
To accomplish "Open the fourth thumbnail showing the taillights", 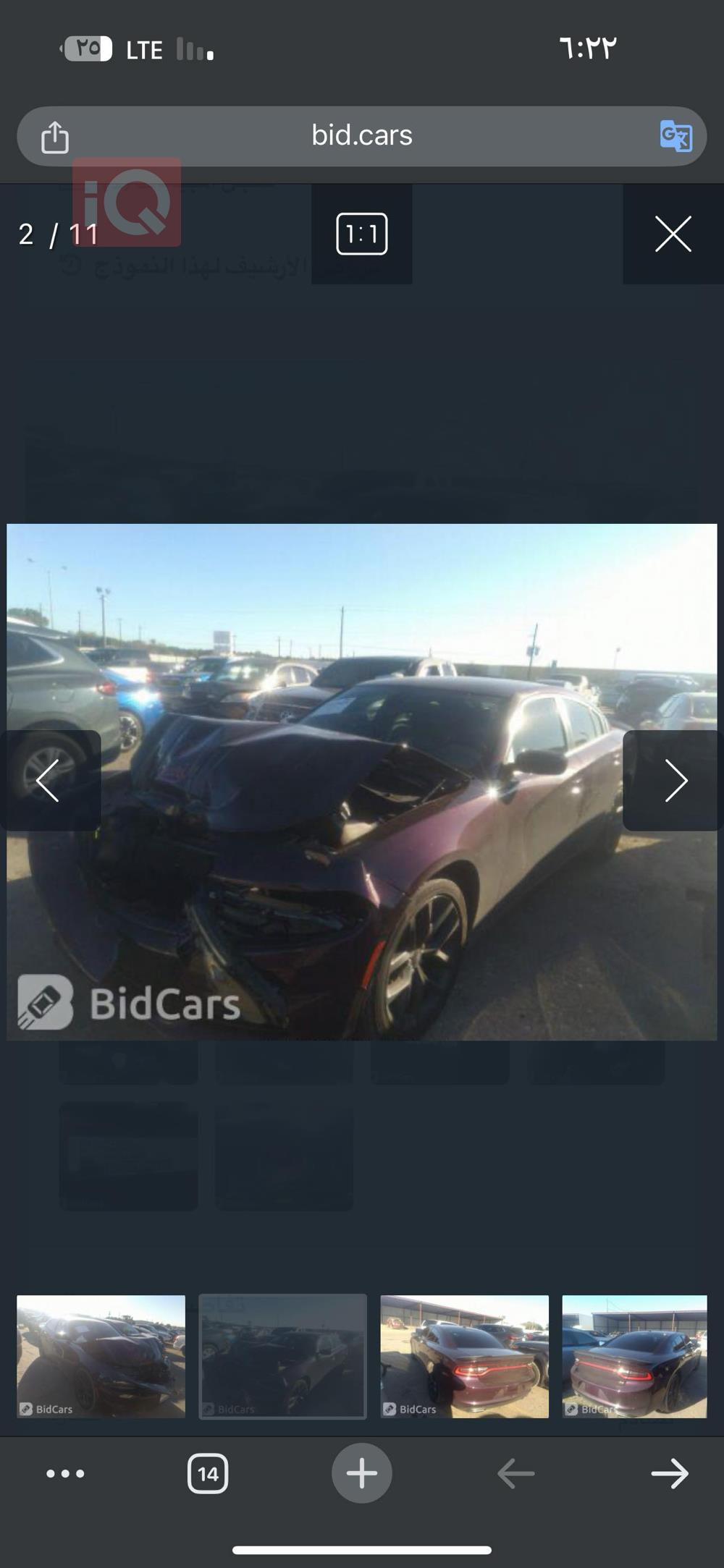I will (x=634, y=1356).
